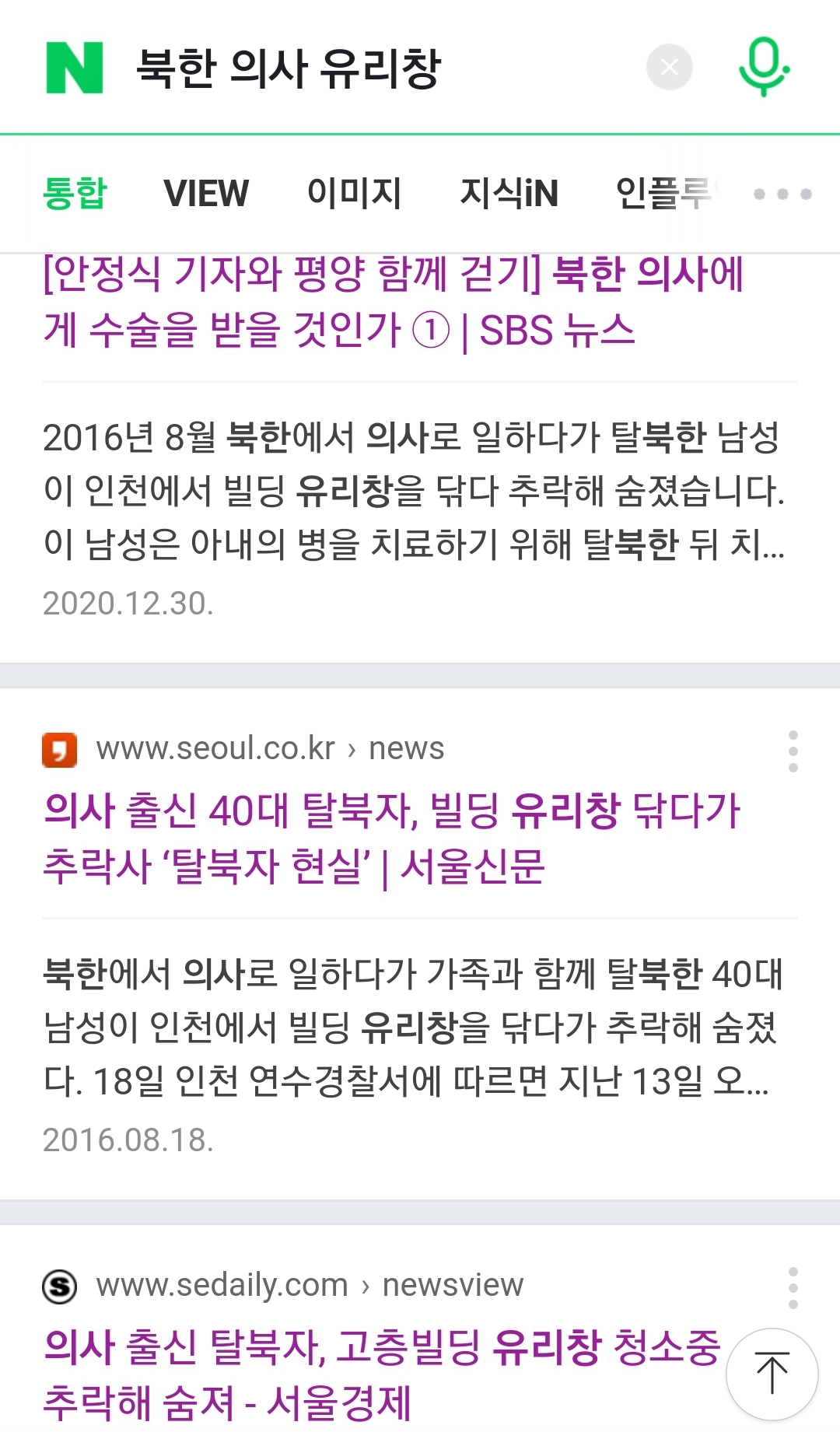Tap the green Naver N logo

[x=75, y=68]
